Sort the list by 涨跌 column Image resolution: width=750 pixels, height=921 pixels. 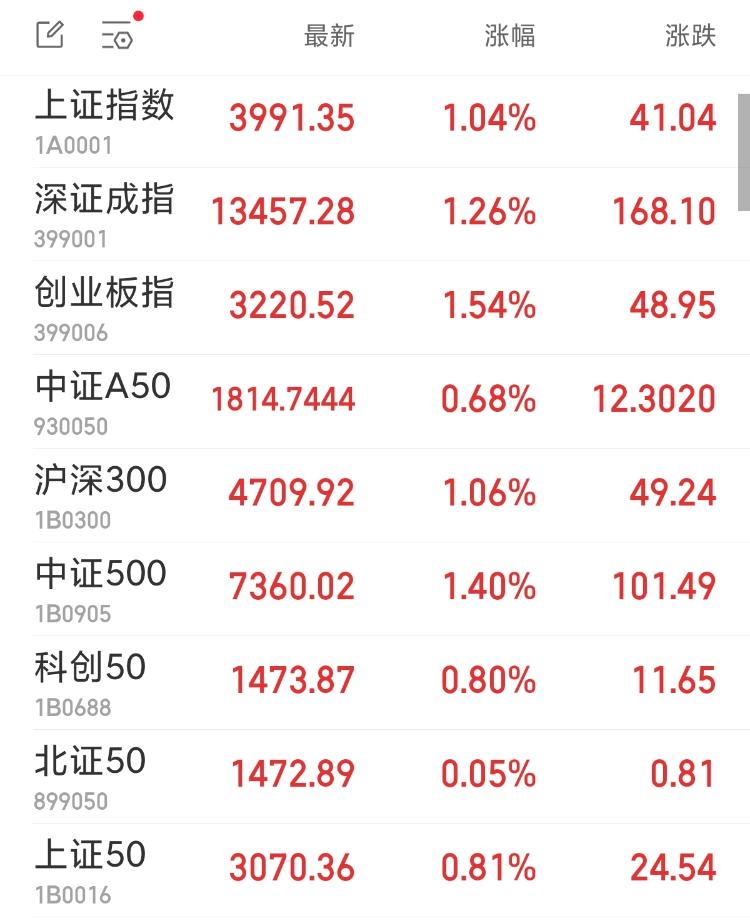click(x=690, y=36)
